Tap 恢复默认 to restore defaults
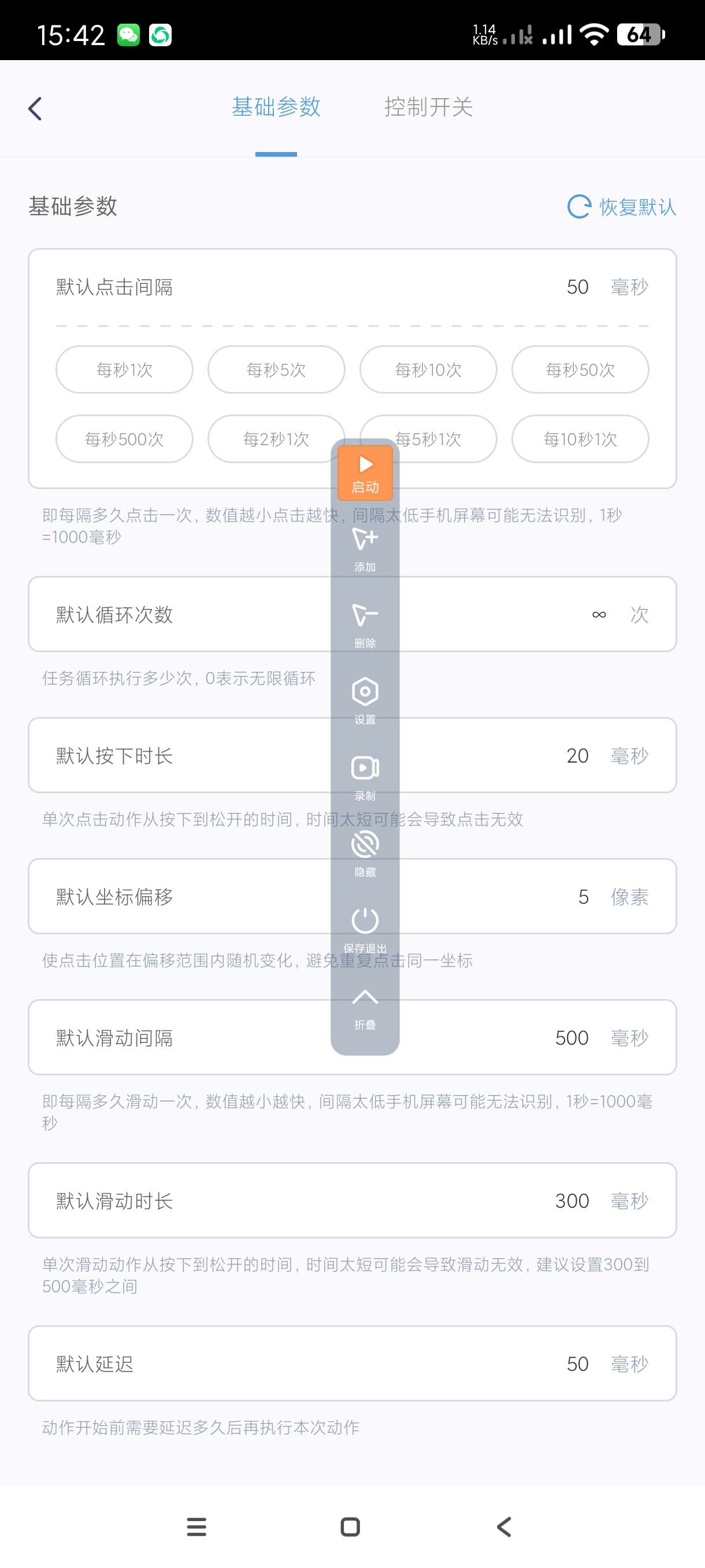The height and width of the screenshot is (1568, 705). pyautogui.click(x=622, y=207)
